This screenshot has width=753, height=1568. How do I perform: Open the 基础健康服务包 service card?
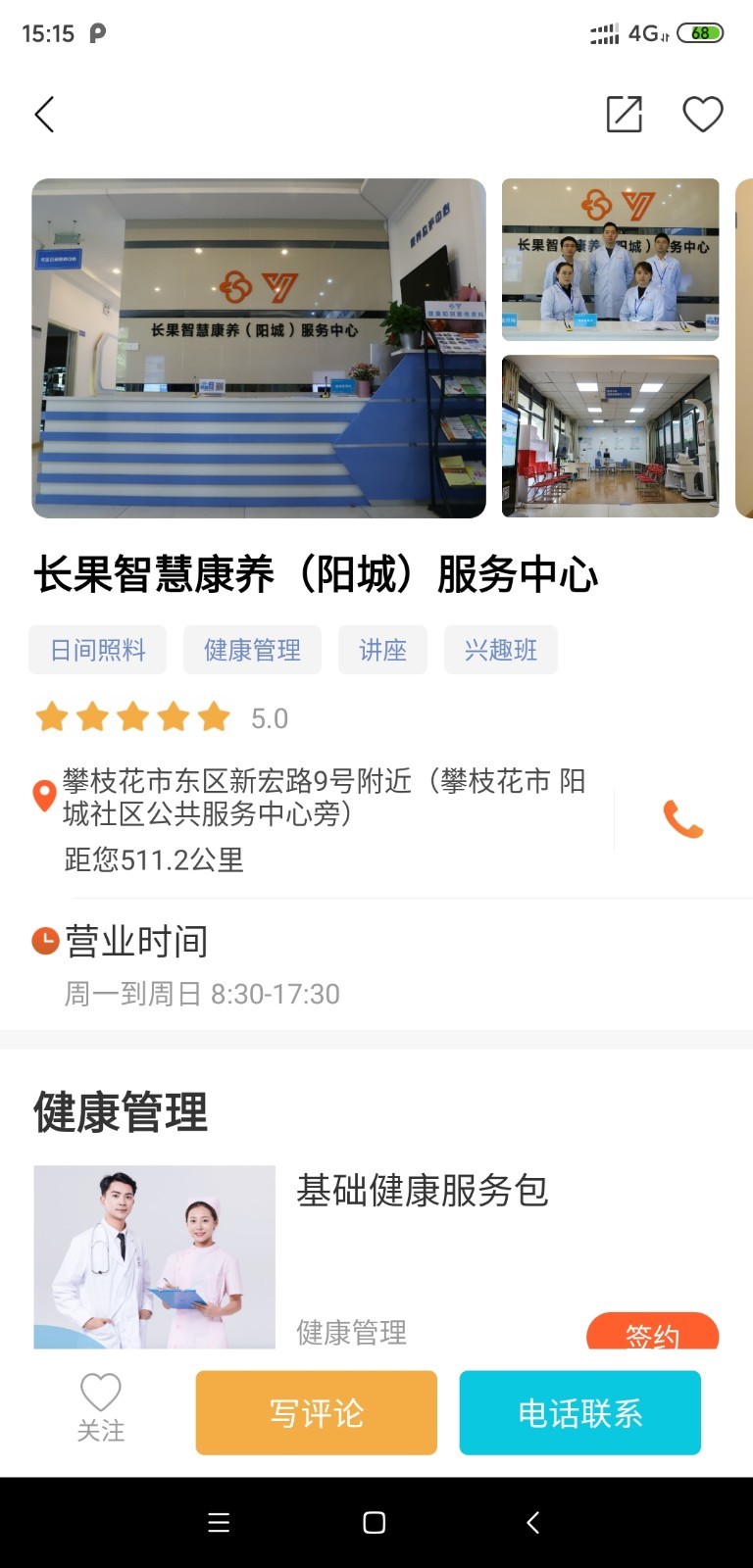tap(422, 1192)
